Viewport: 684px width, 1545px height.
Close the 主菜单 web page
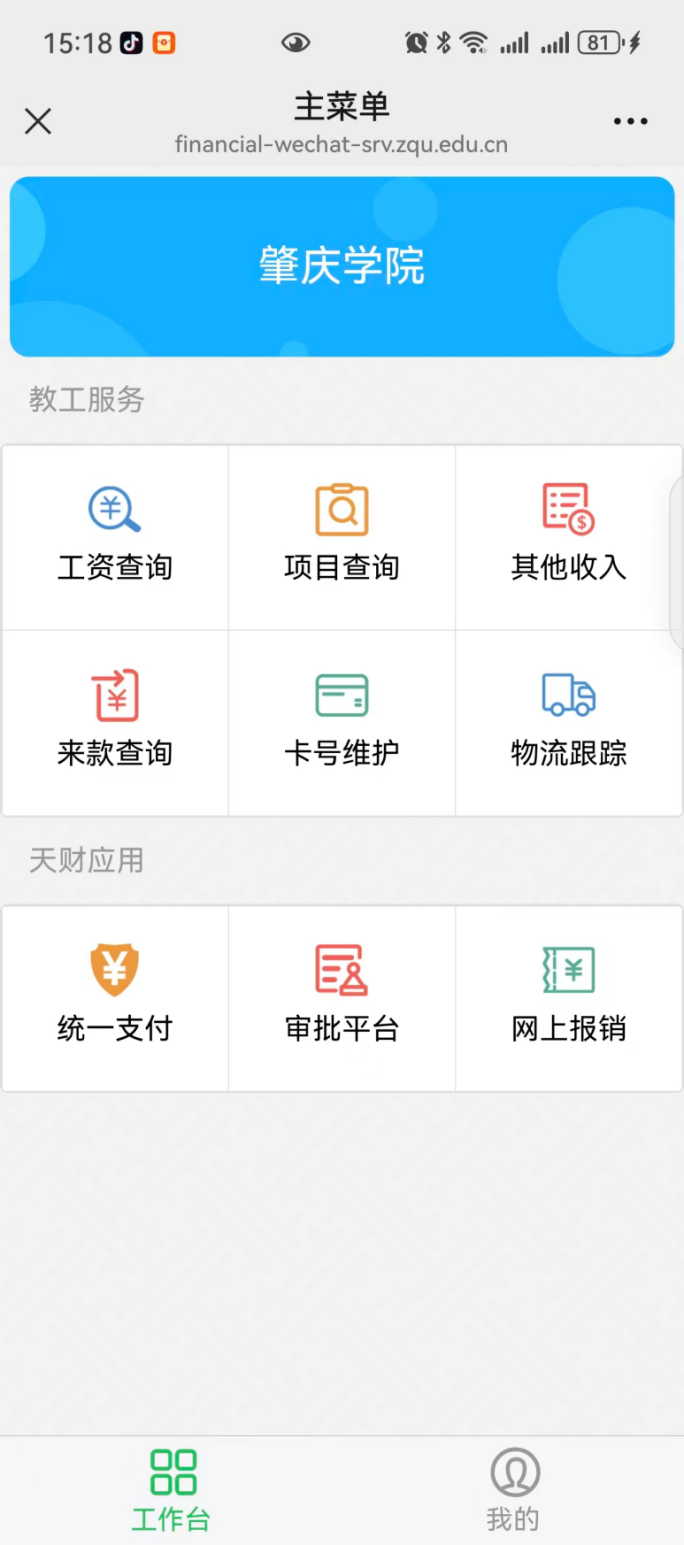coord(38,122)
